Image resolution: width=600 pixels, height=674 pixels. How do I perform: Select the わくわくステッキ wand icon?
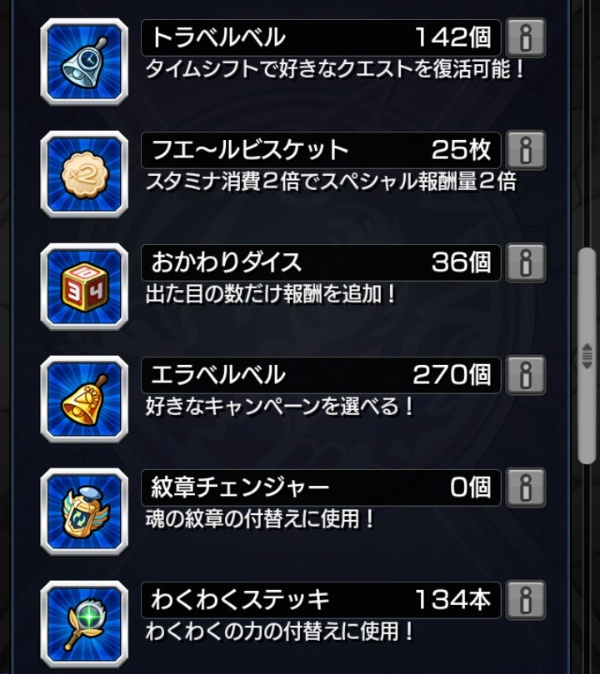click(84, 623)
